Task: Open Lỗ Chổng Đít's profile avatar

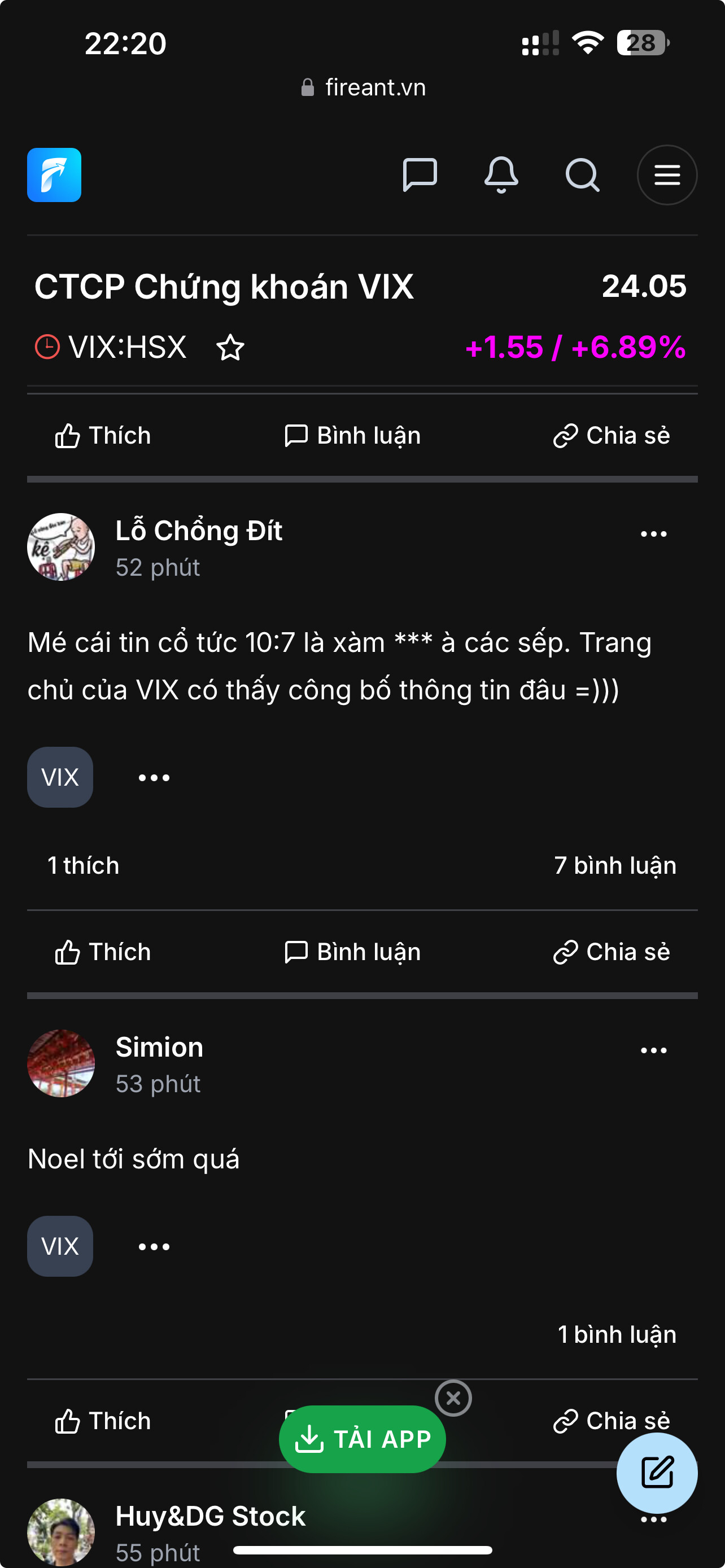Action: pyautogui.click(x=61, y=546)
